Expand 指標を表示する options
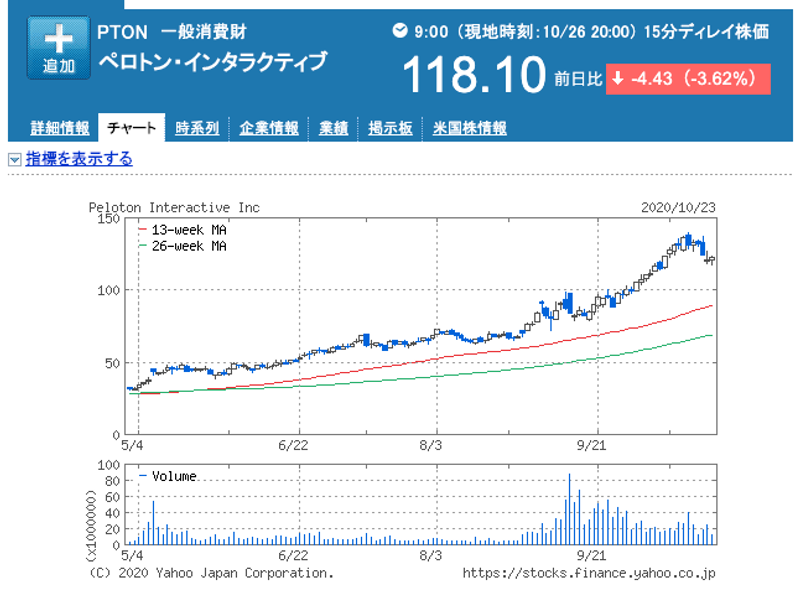This screenshot has width=800, height=589. tap(78, 159)
